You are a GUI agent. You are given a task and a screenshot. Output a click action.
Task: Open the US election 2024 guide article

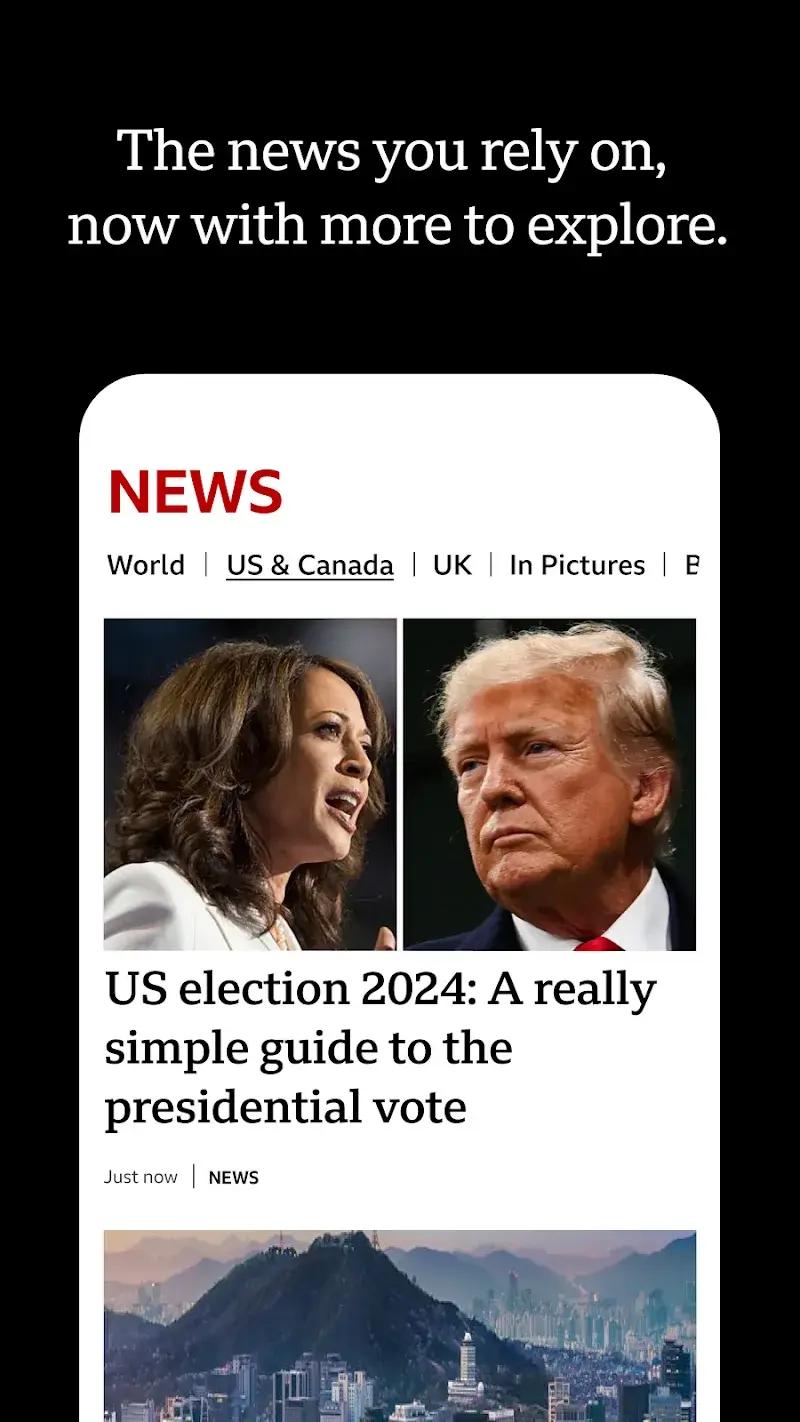[x=380, y=1047]
